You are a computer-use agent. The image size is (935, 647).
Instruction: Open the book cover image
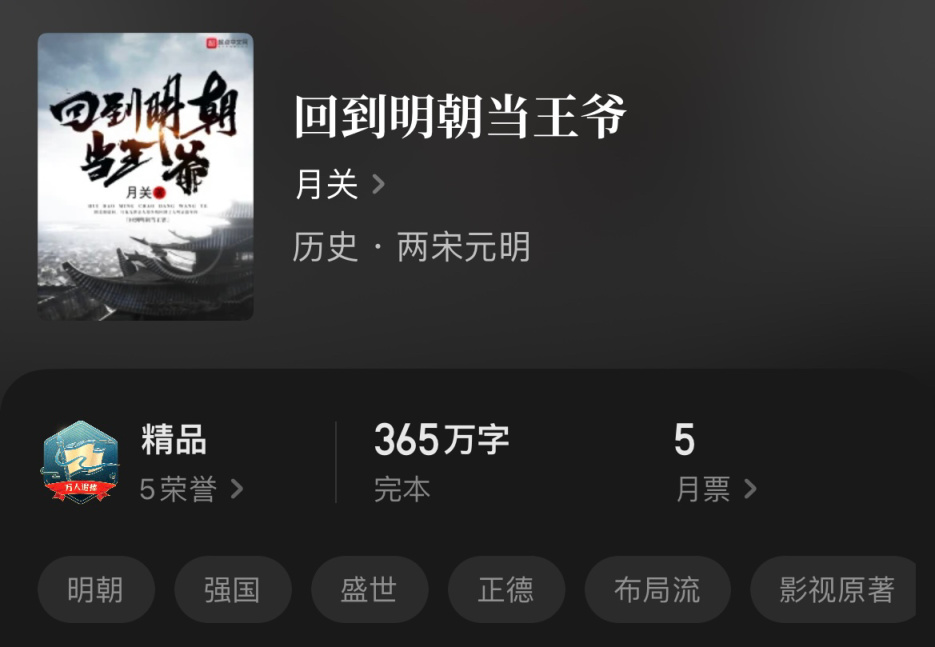point(145,177)
